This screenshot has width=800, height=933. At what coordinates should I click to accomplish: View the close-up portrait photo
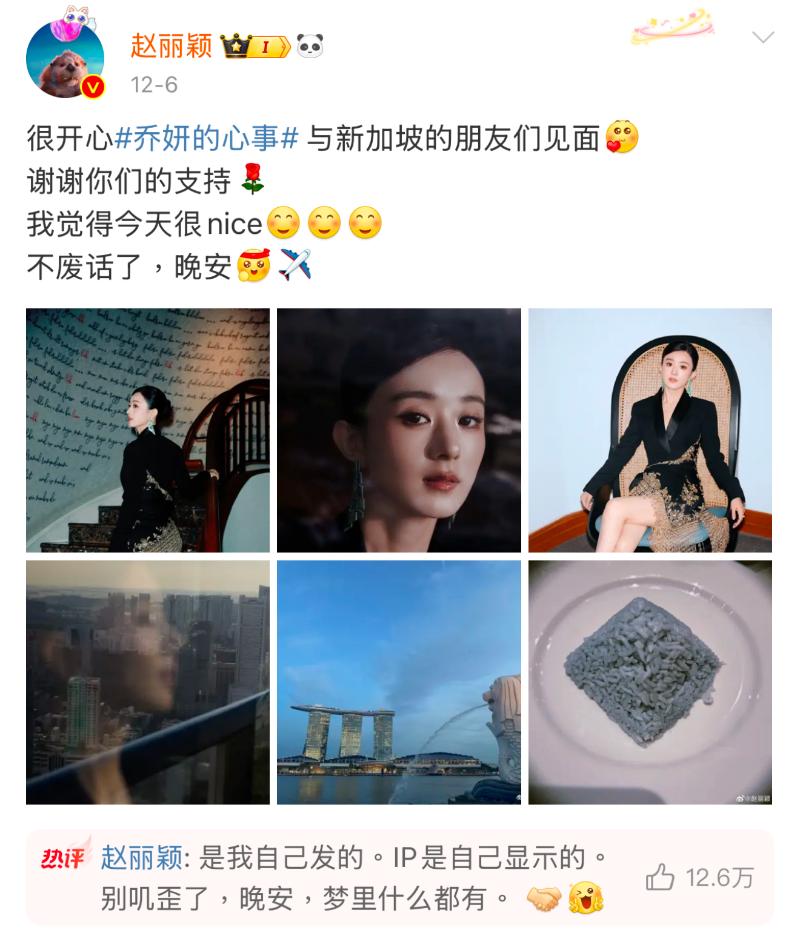point(399,430)
